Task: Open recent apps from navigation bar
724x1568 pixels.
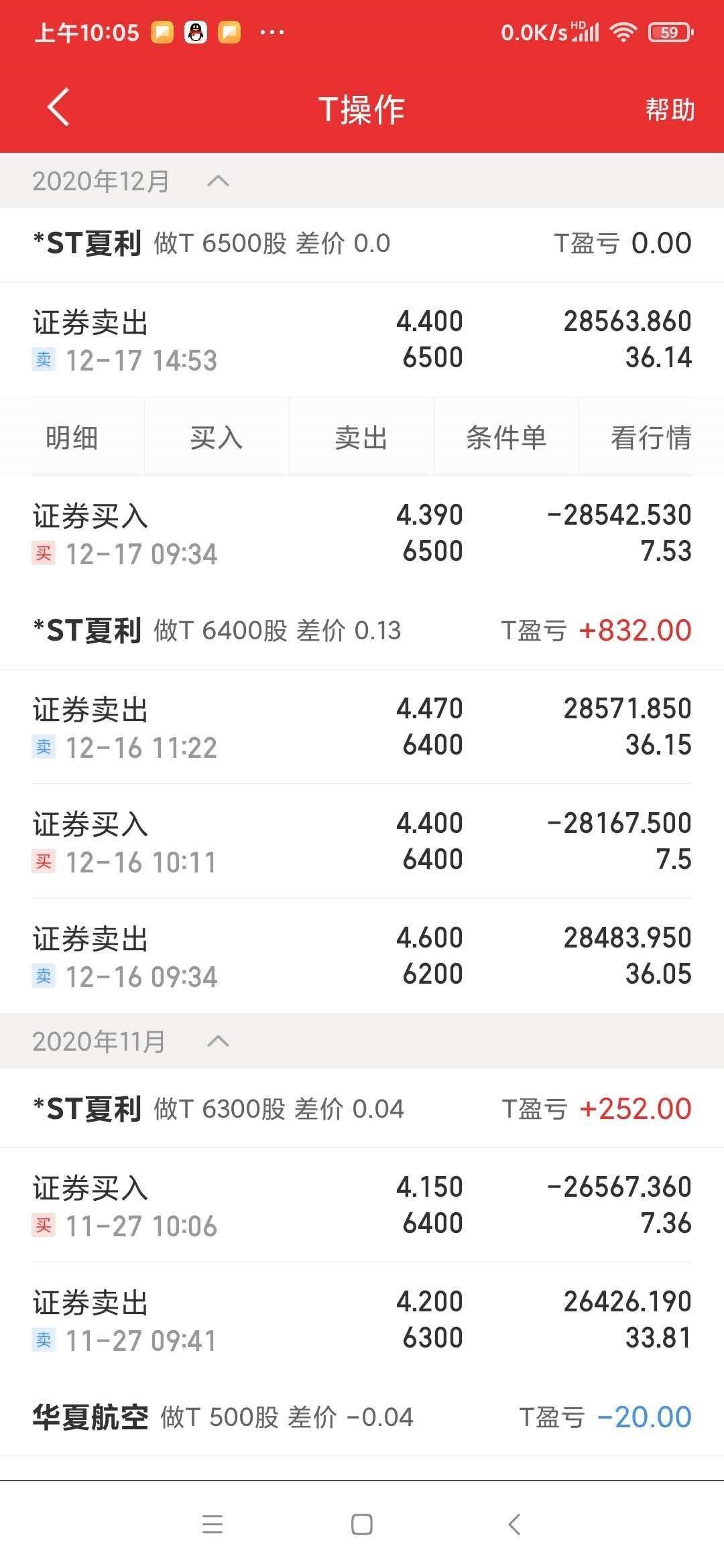Action: click(213, 1524)
